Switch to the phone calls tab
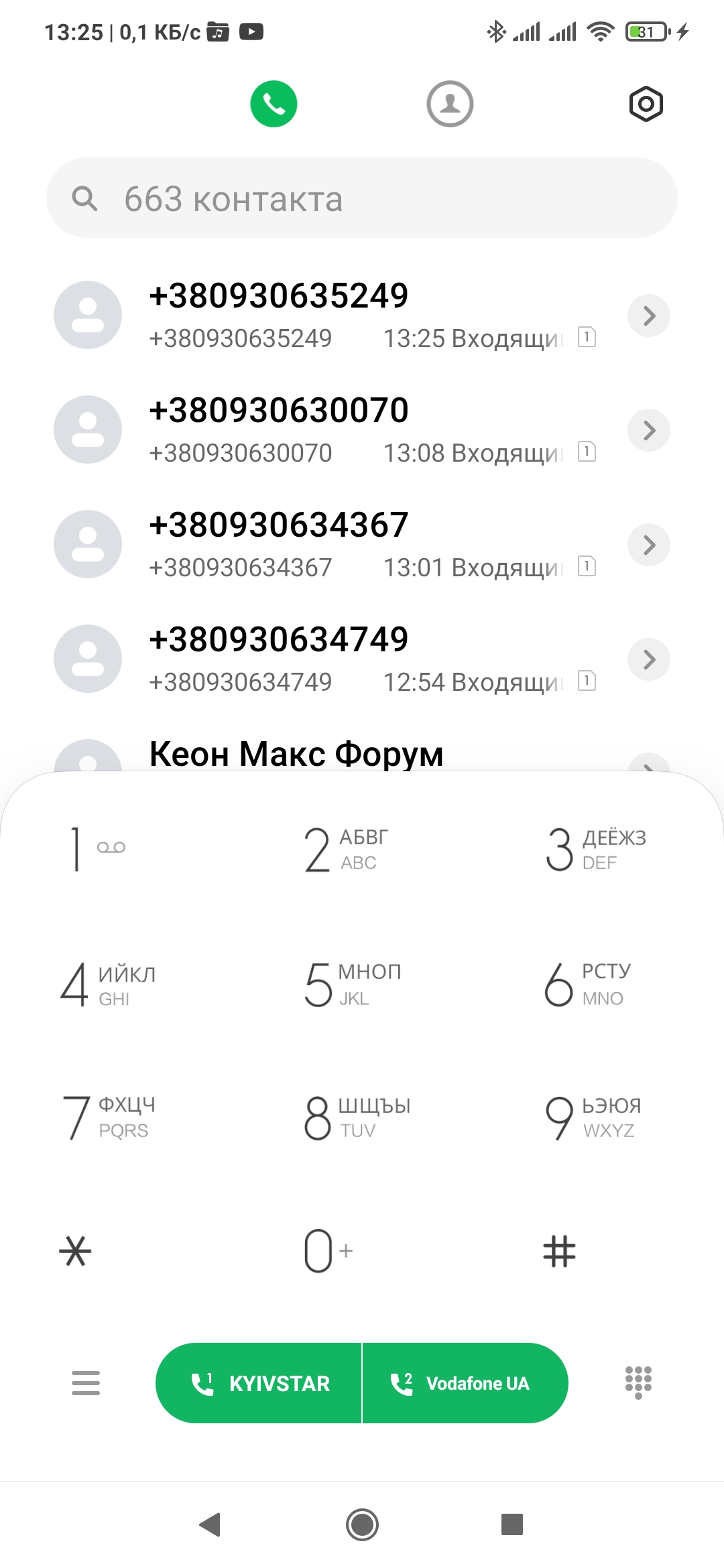This screenshot has height=1568, width=724. pyautogui.click(x=274, y=104)
